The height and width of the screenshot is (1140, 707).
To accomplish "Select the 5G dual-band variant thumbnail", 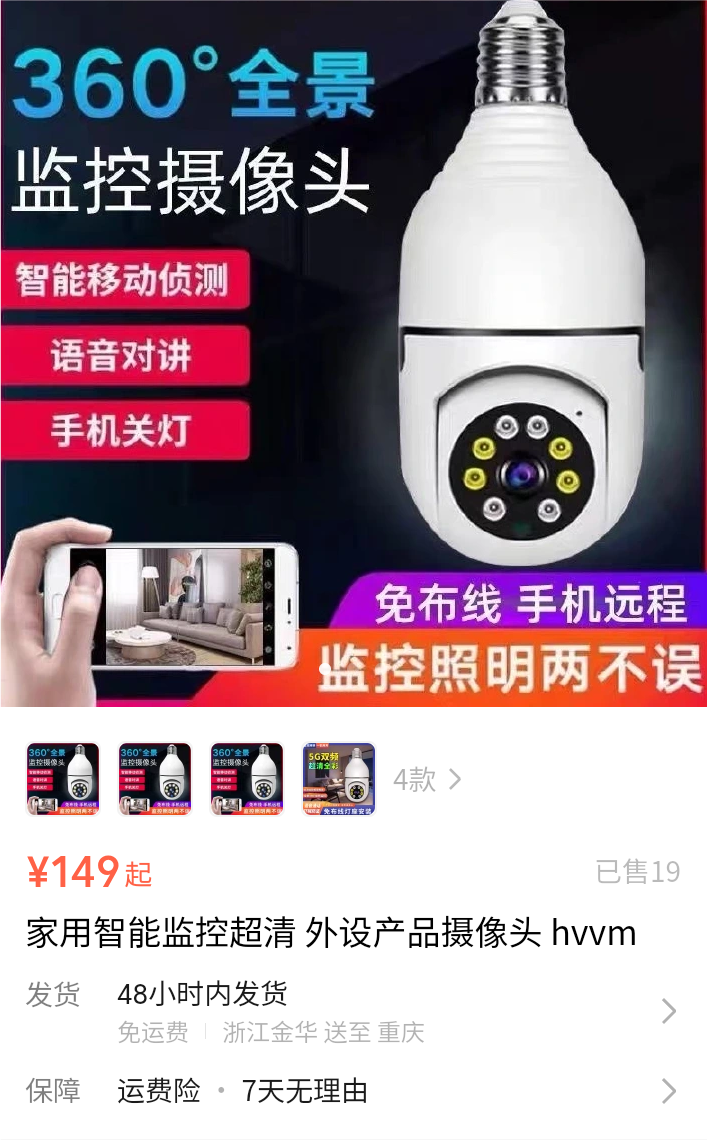I will (339, 779).
